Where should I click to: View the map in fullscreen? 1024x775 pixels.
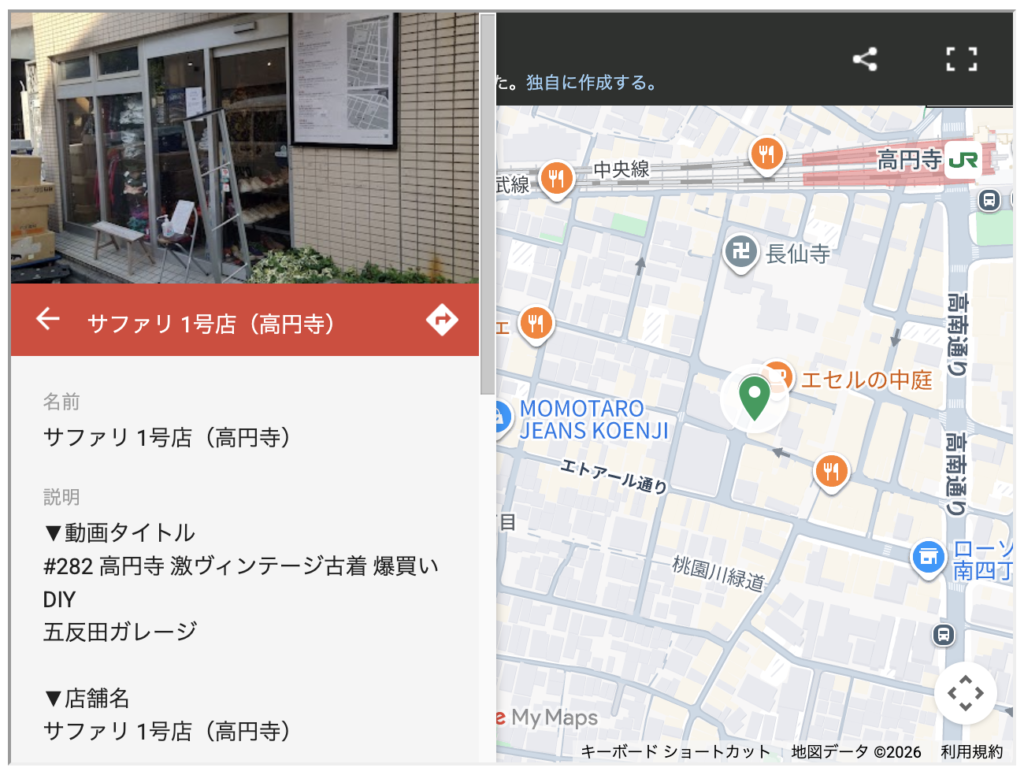[x=961, y=59]
